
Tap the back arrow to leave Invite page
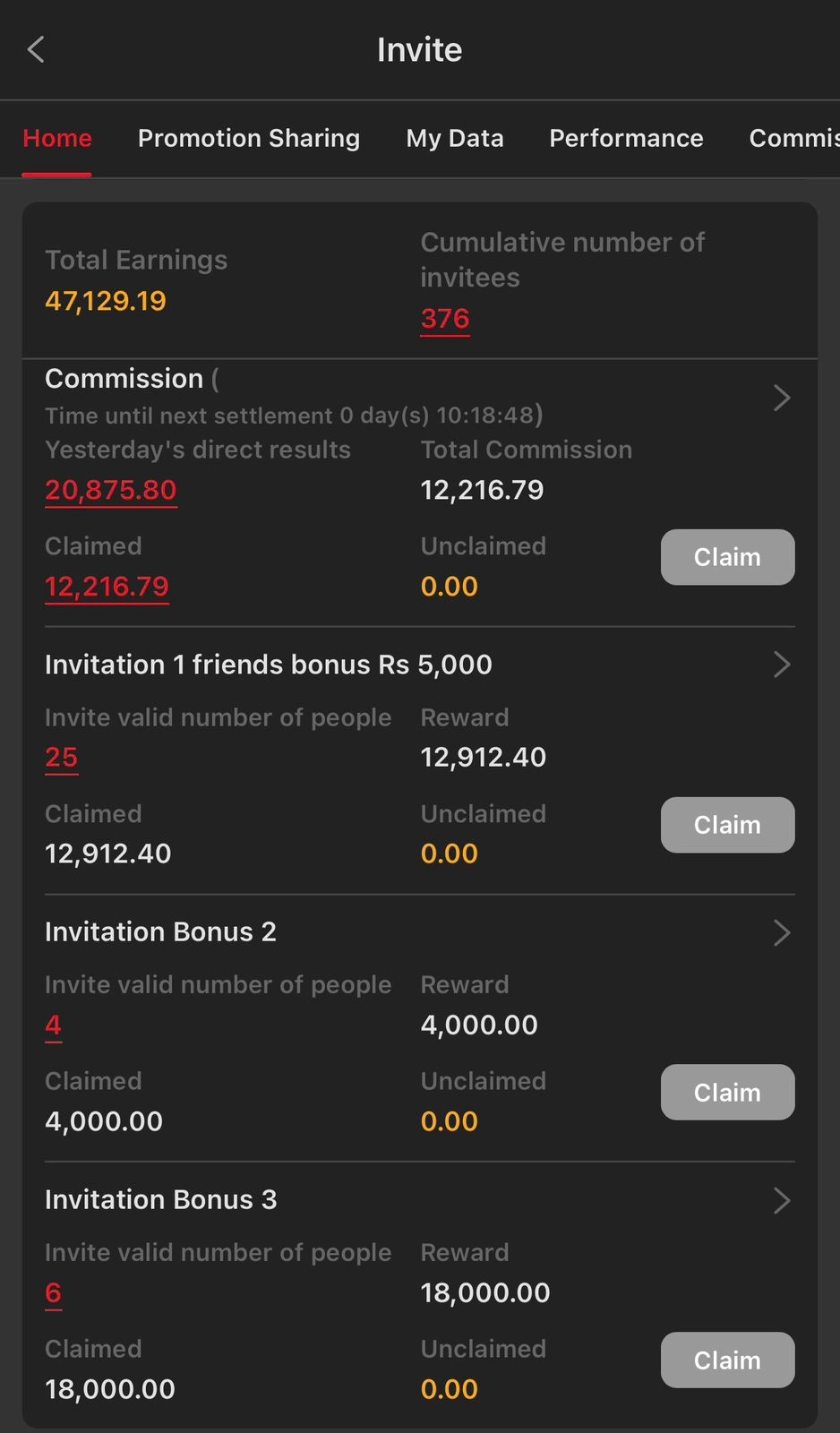[35, 49]
